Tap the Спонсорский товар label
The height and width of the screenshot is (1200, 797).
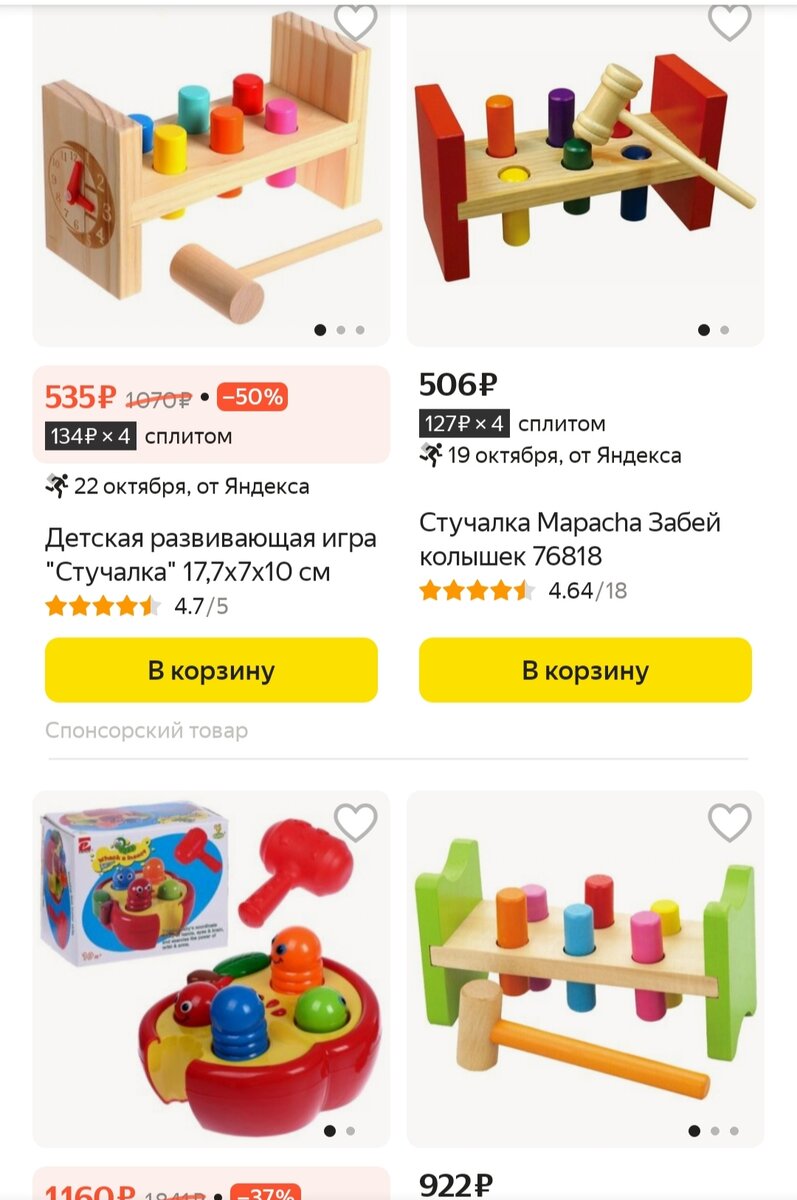click(144, 730)
